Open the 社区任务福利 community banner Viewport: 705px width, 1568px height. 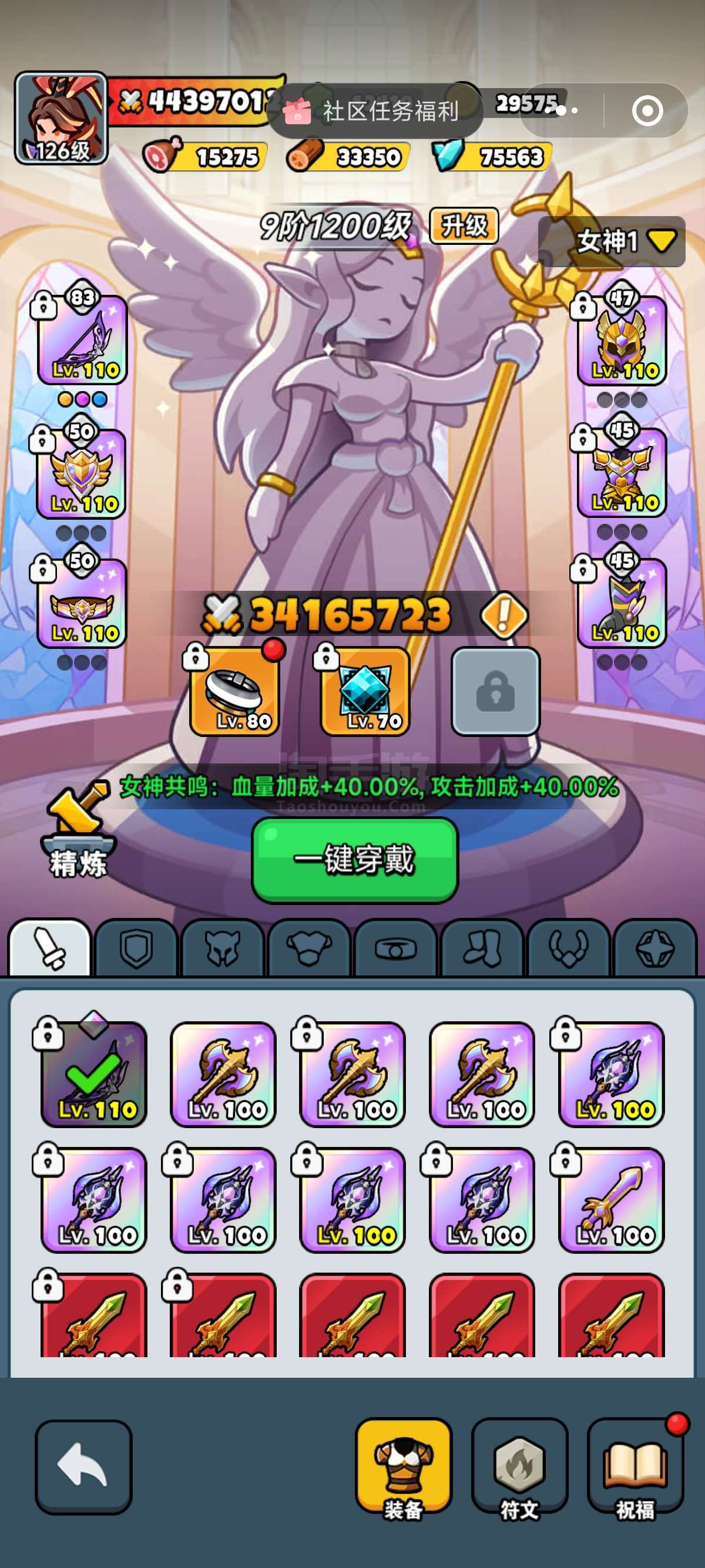[x=375, y=111]
